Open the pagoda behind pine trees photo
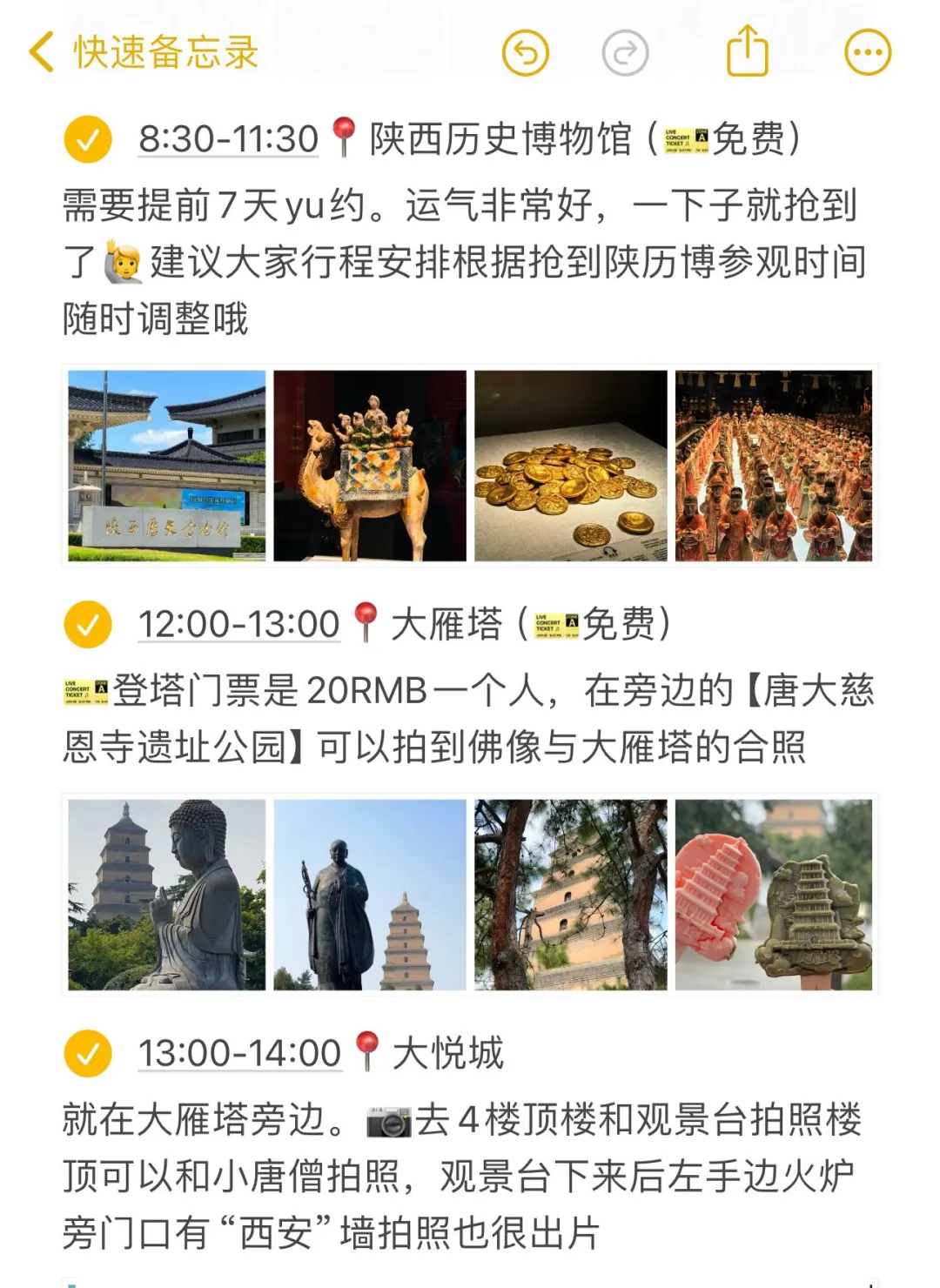The width and height of the screenshot is (940, 1288). click(571, 895)
